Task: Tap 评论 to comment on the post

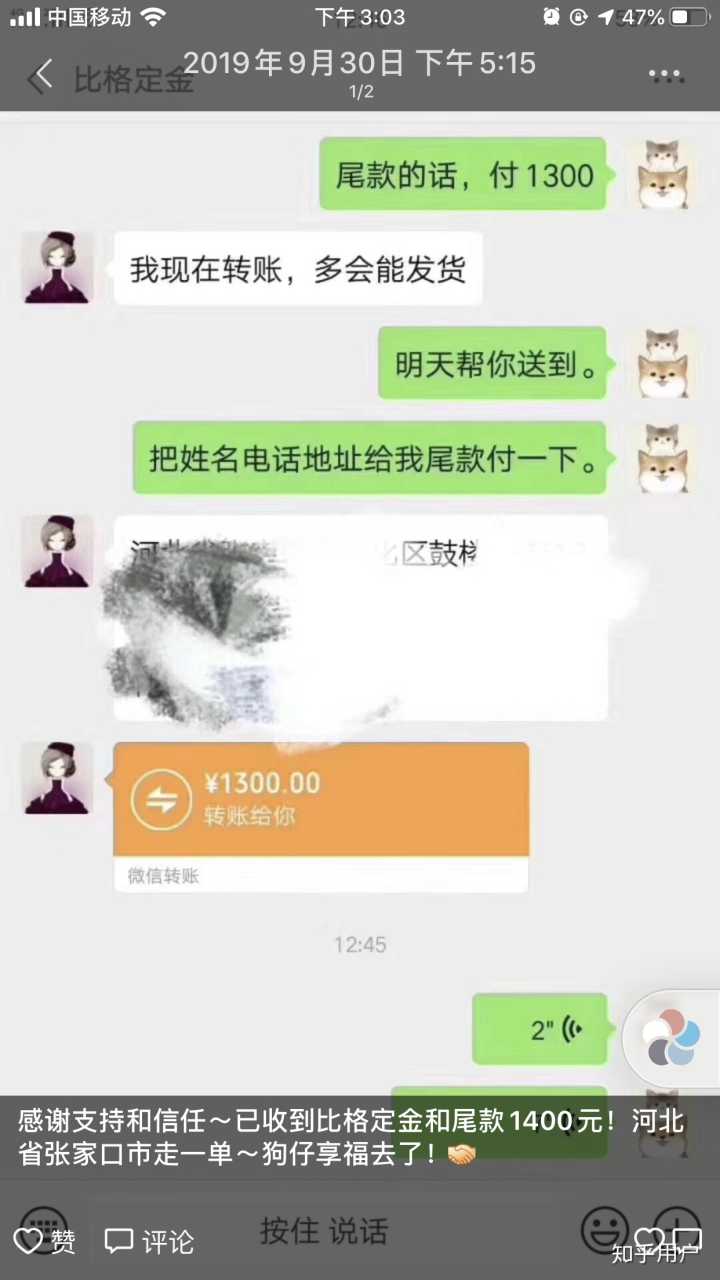Action: [148, 1241]
